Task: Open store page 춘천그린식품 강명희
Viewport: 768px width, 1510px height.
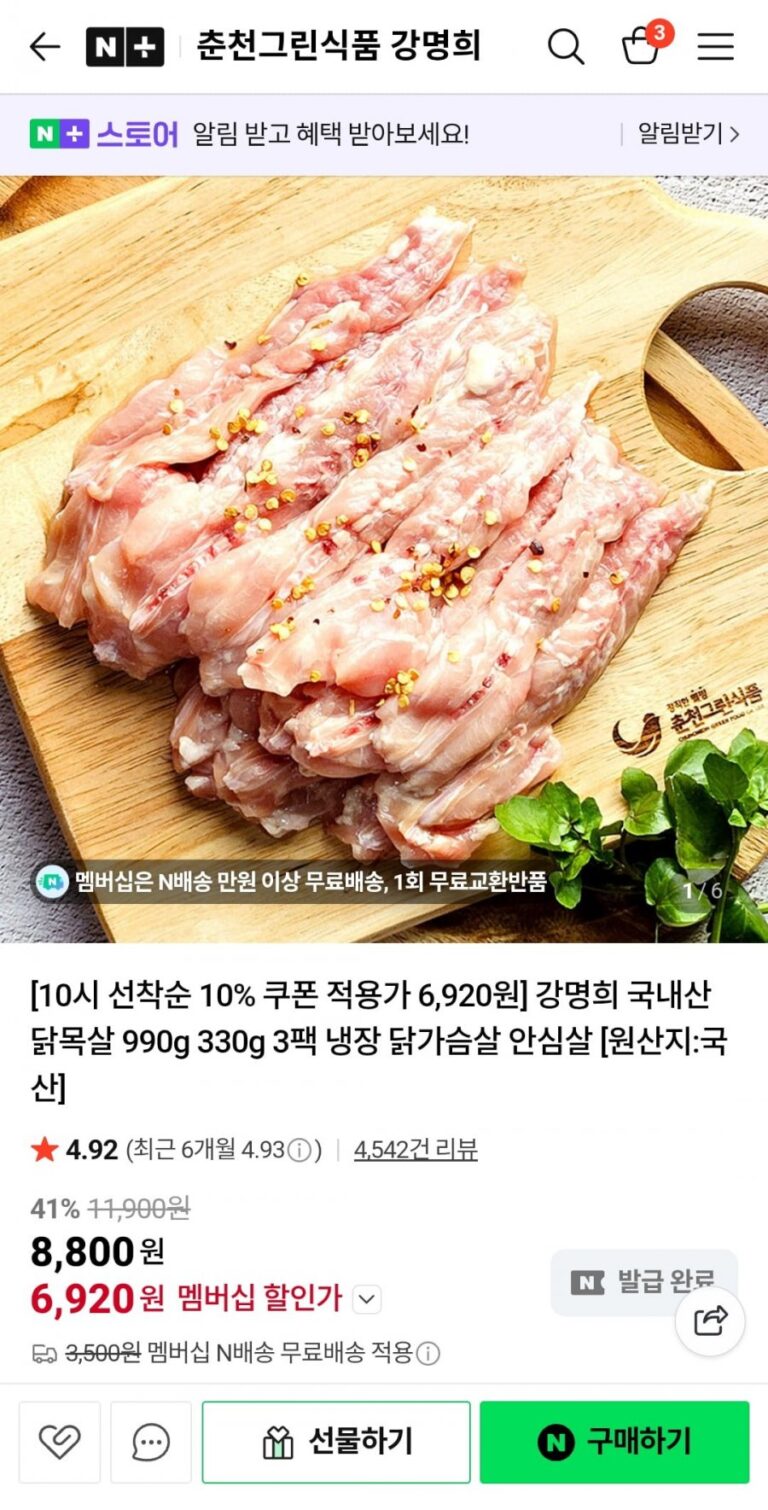Action: coord(339,46)
